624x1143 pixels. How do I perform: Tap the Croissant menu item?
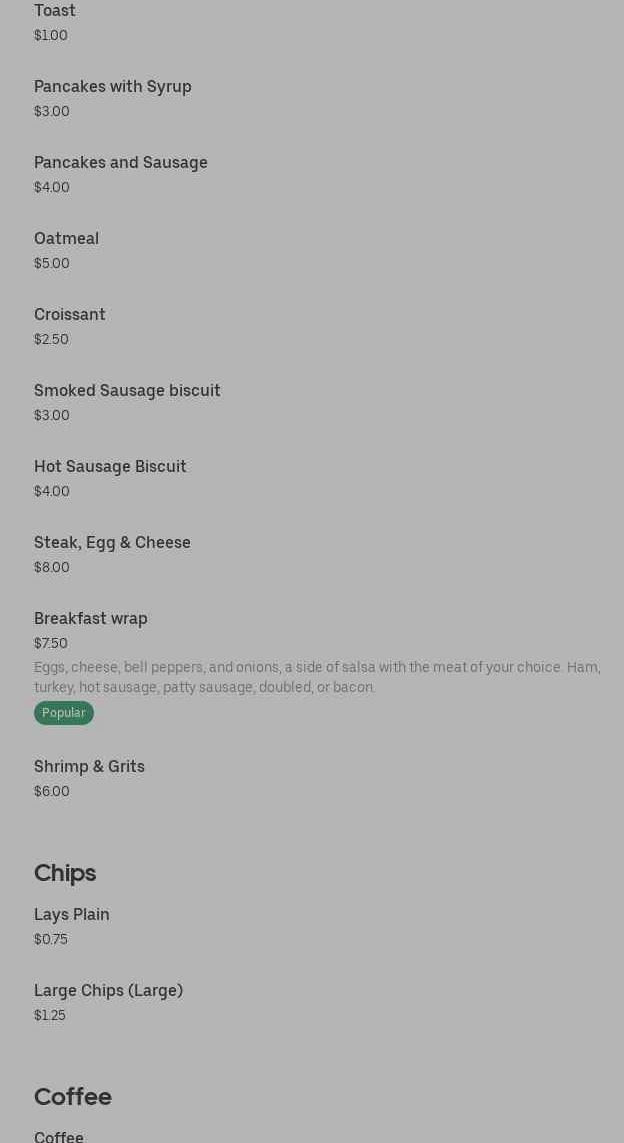point(70,315)
